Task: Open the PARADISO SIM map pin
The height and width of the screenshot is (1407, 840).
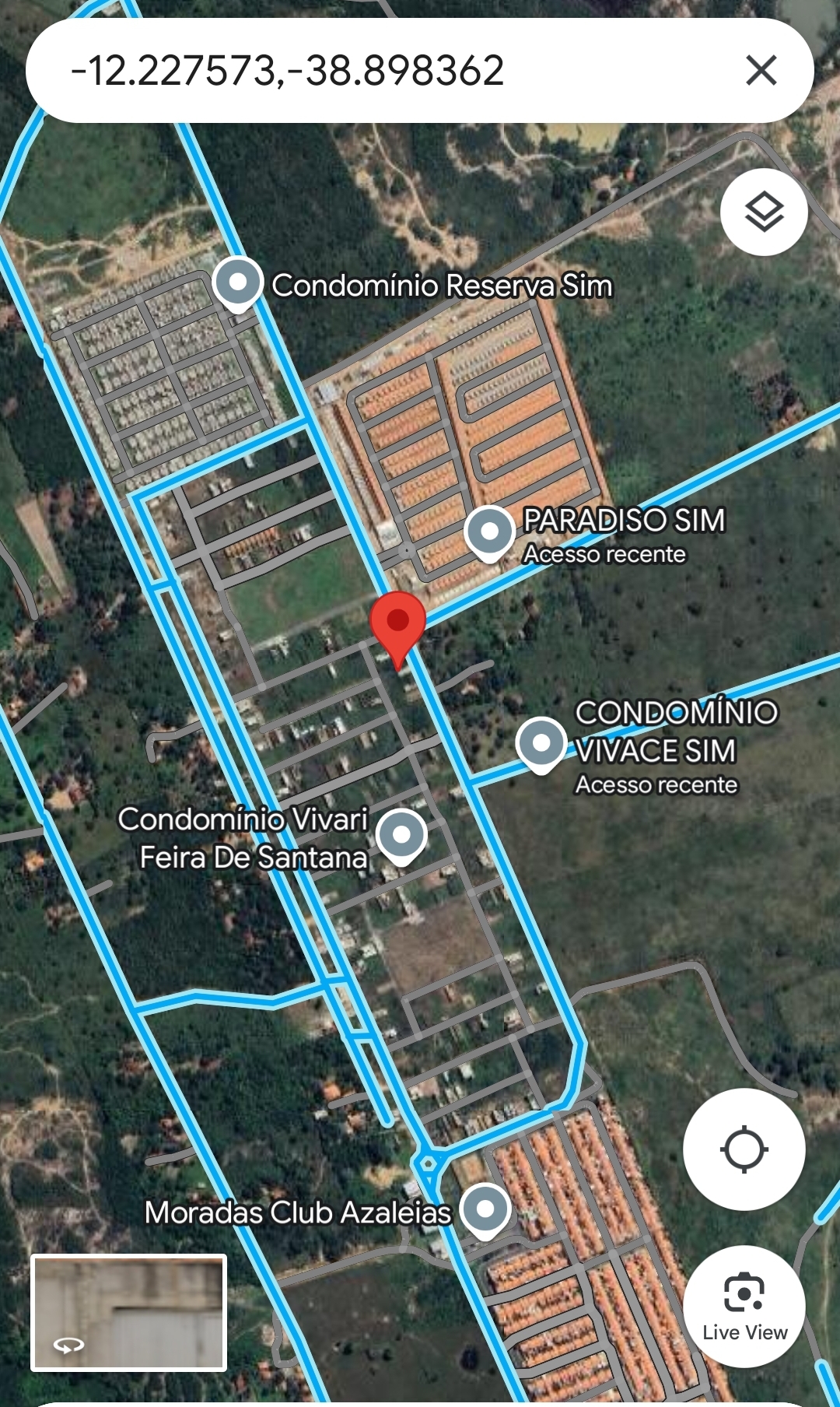Action: point(489,534)
